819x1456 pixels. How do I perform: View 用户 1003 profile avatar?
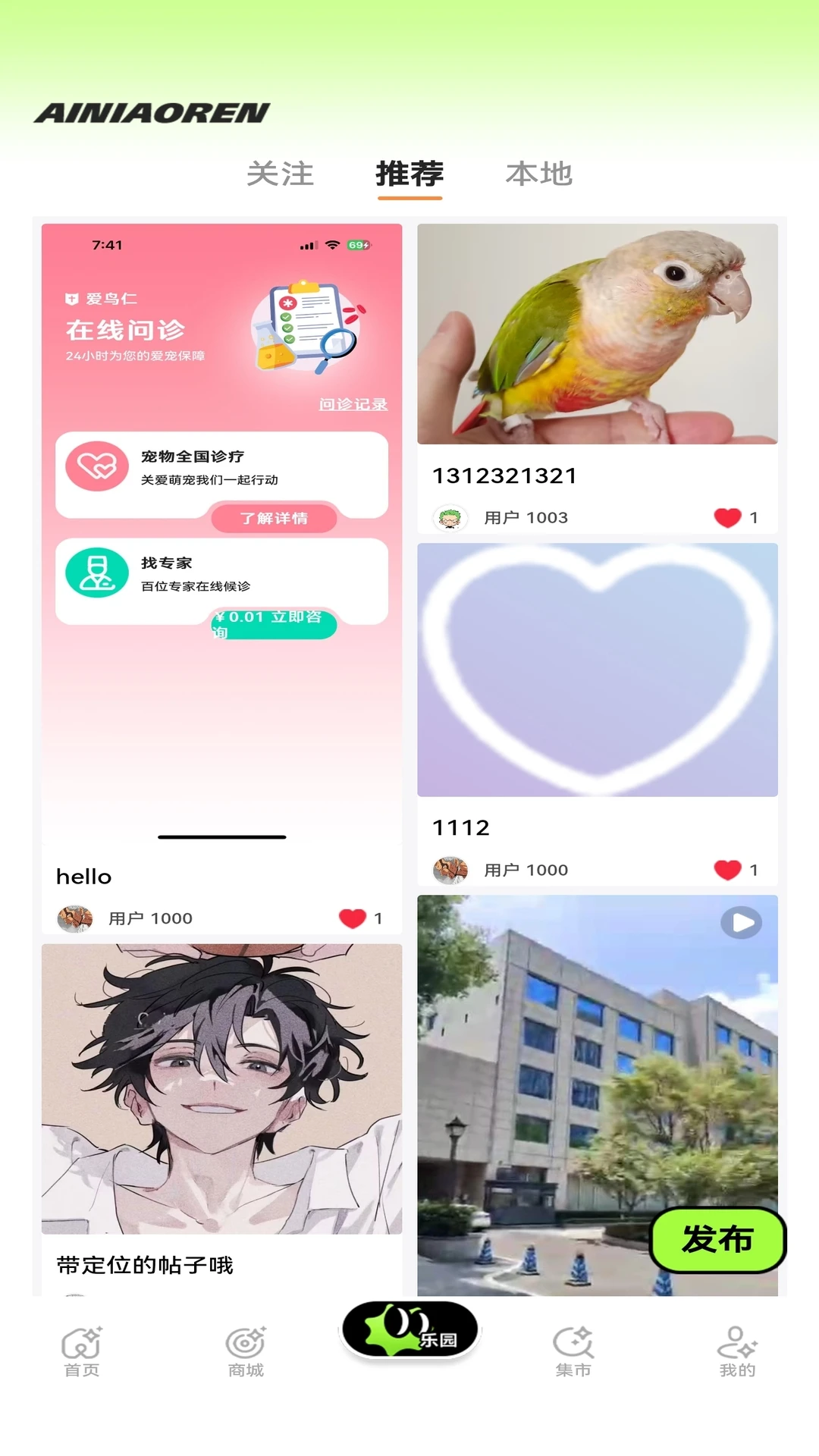[x=450, y=518]
